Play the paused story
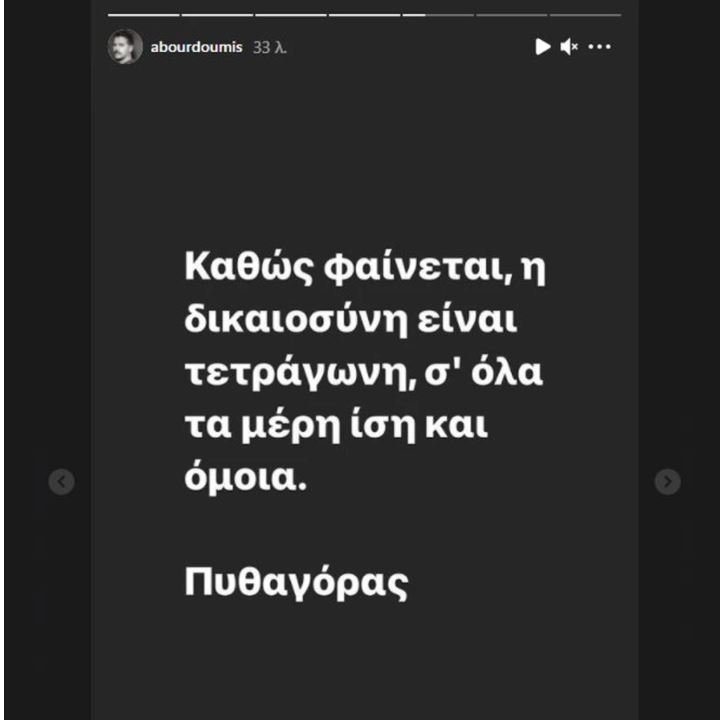The height and width of the screenshot is (727, 727). click(543, 46)
